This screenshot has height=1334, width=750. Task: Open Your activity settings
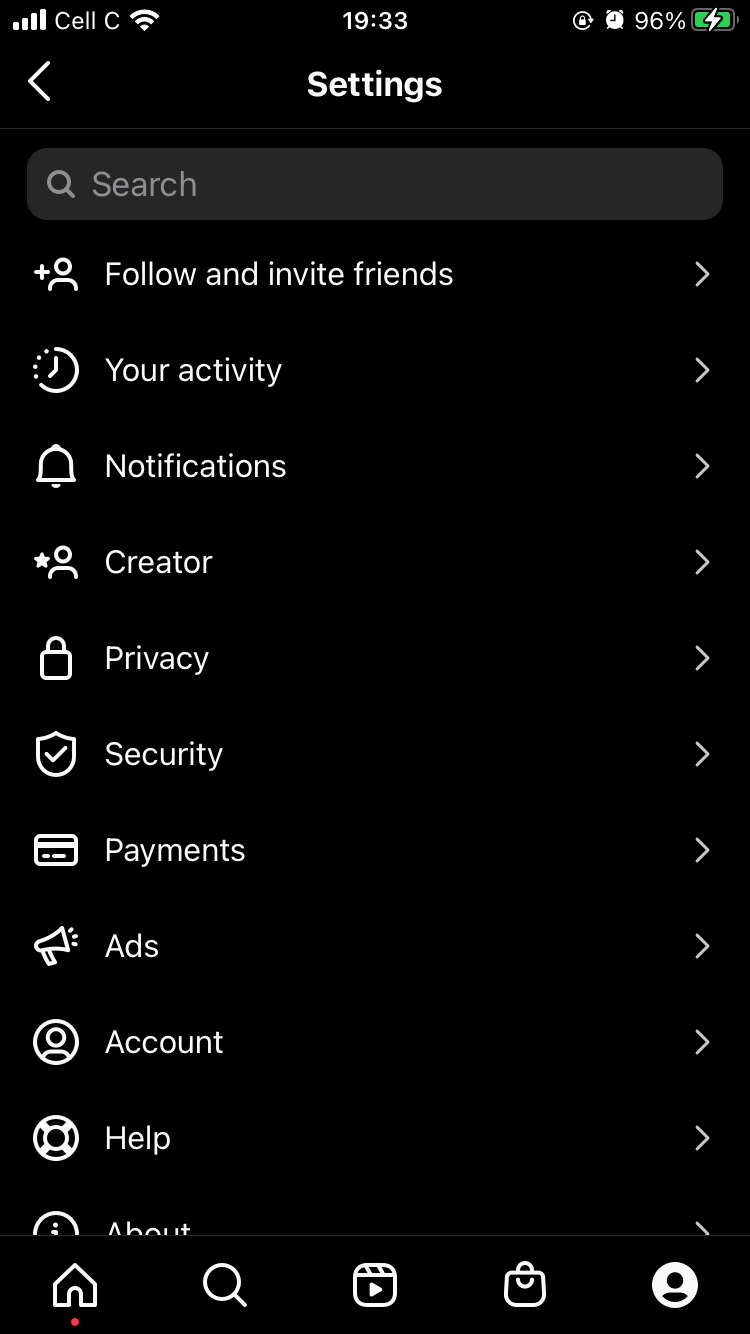375,370
